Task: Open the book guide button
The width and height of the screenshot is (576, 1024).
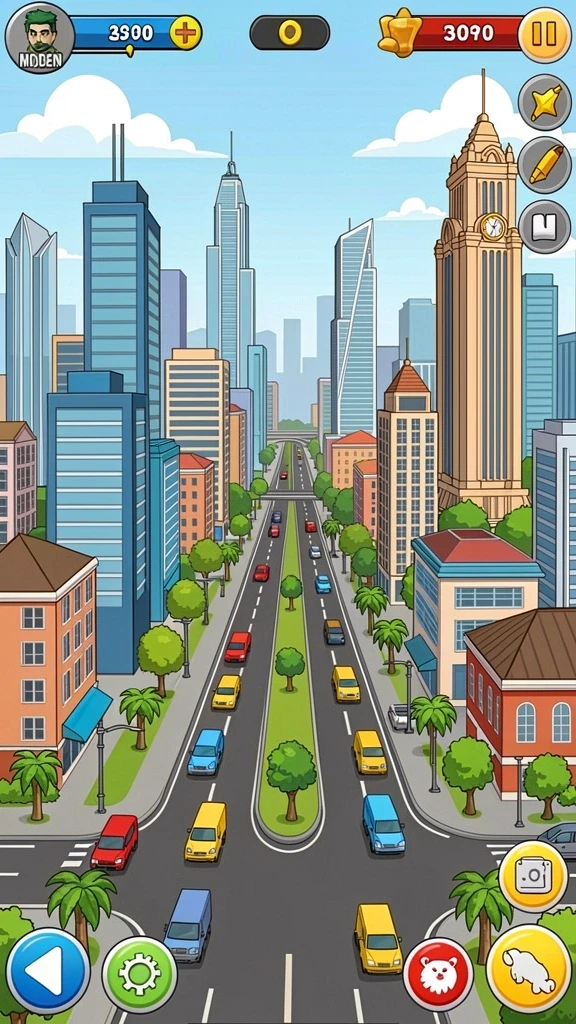Action: [x=545, y=227]
